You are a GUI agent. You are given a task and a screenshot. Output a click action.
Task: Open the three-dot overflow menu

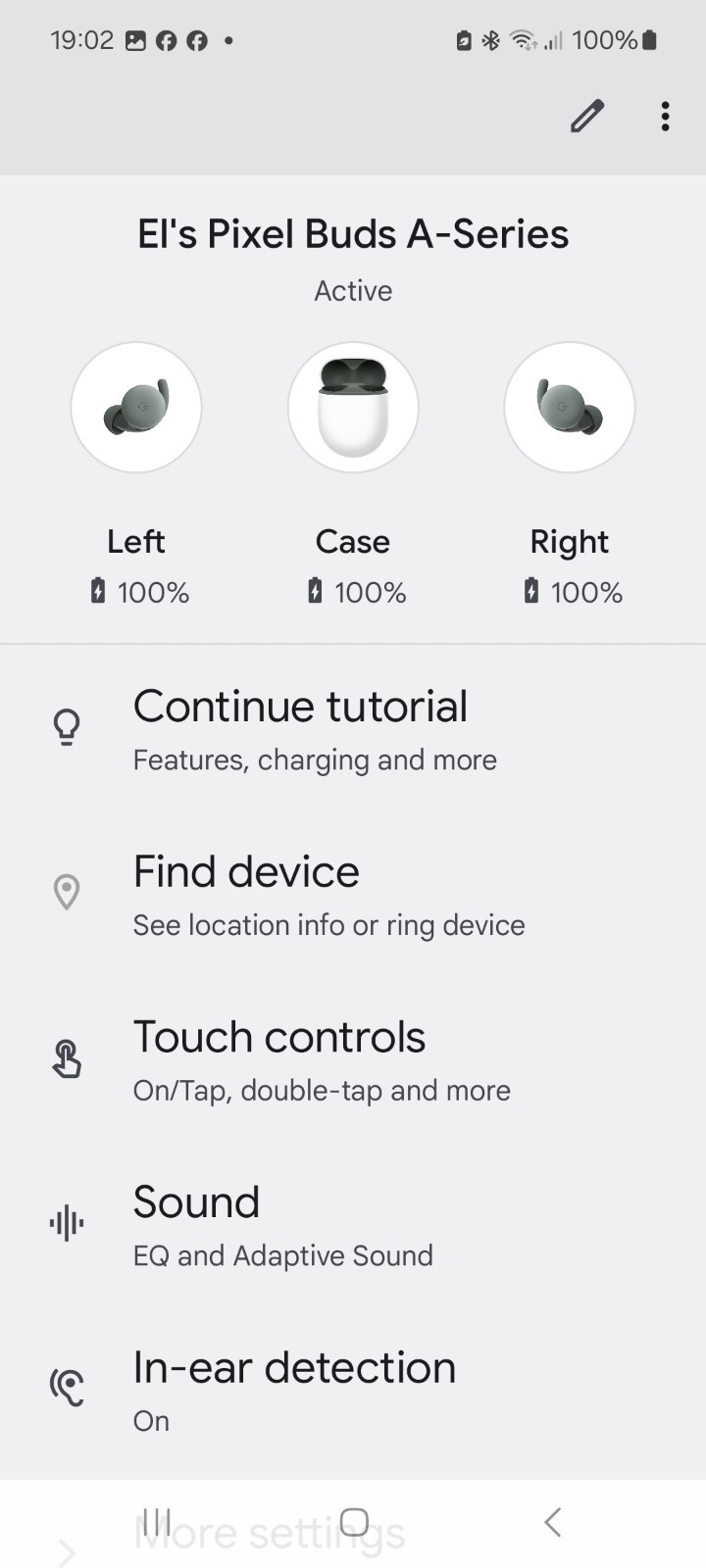coord(665,117)
